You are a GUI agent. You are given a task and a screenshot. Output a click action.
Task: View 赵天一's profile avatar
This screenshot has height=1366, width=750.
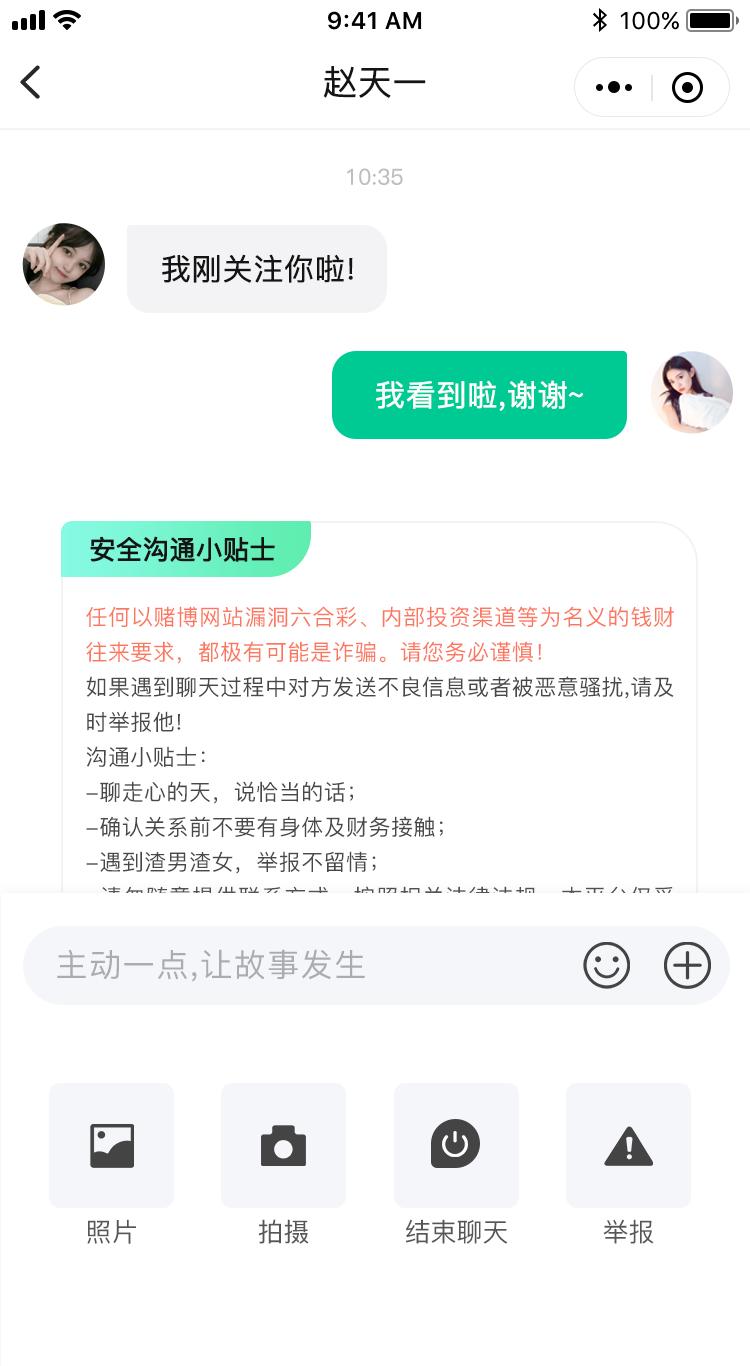[x=64, y=264]
